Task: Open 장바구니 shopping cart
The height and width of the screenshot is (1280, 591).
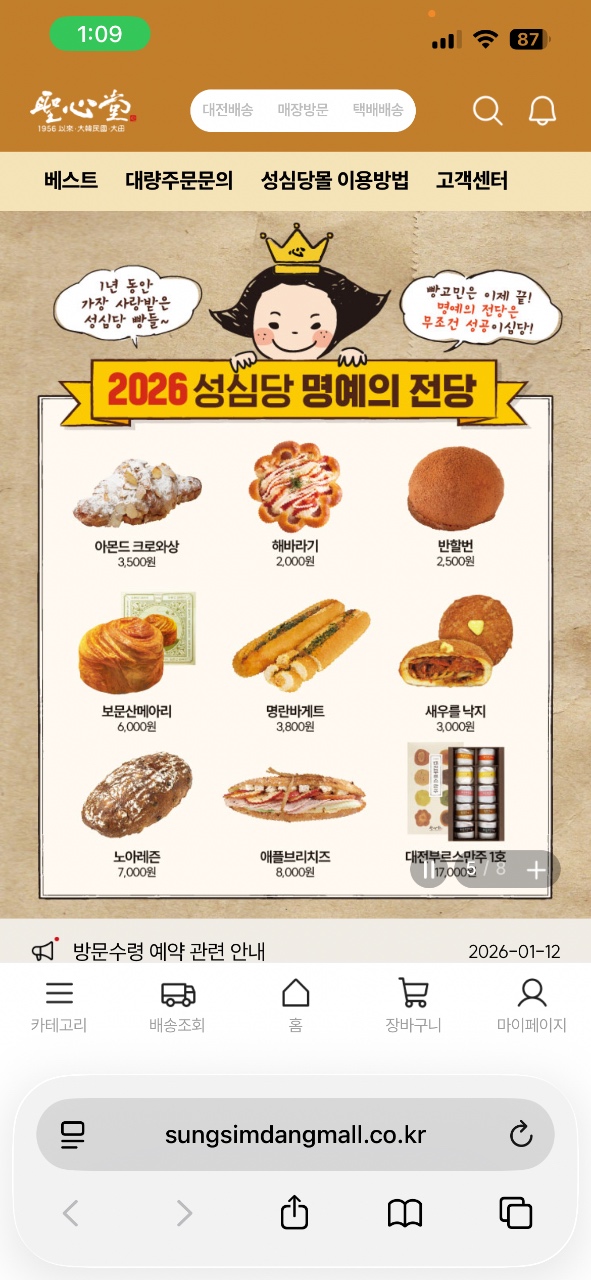Action: coord(413,1005)
